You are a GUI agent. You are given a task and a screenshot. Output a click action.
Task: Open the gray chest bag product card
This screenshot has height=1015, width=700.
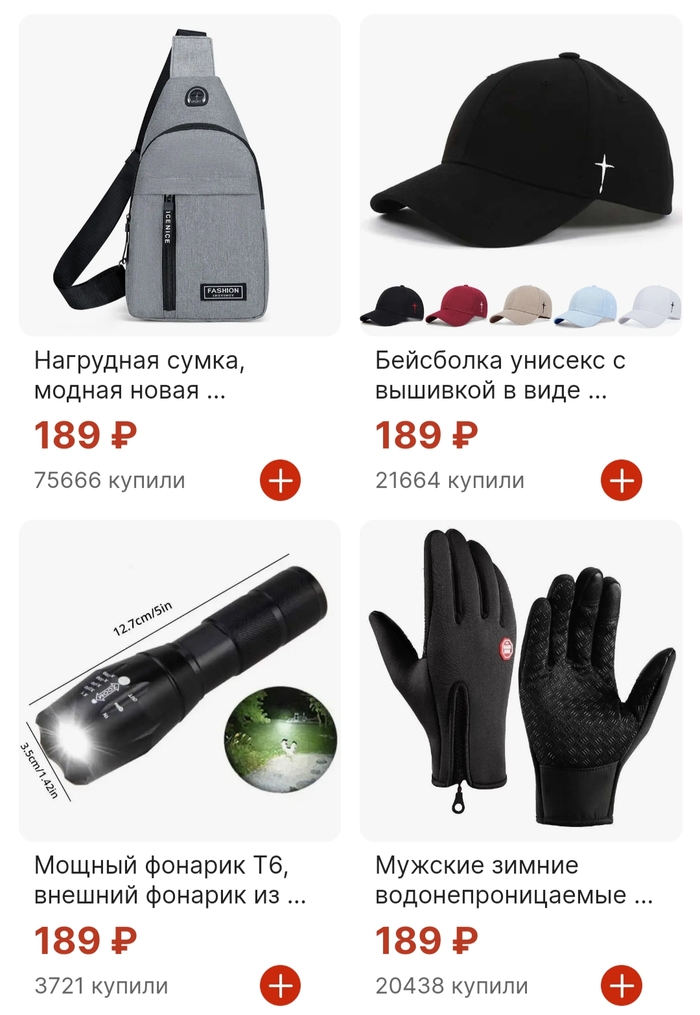pos(180,175)
